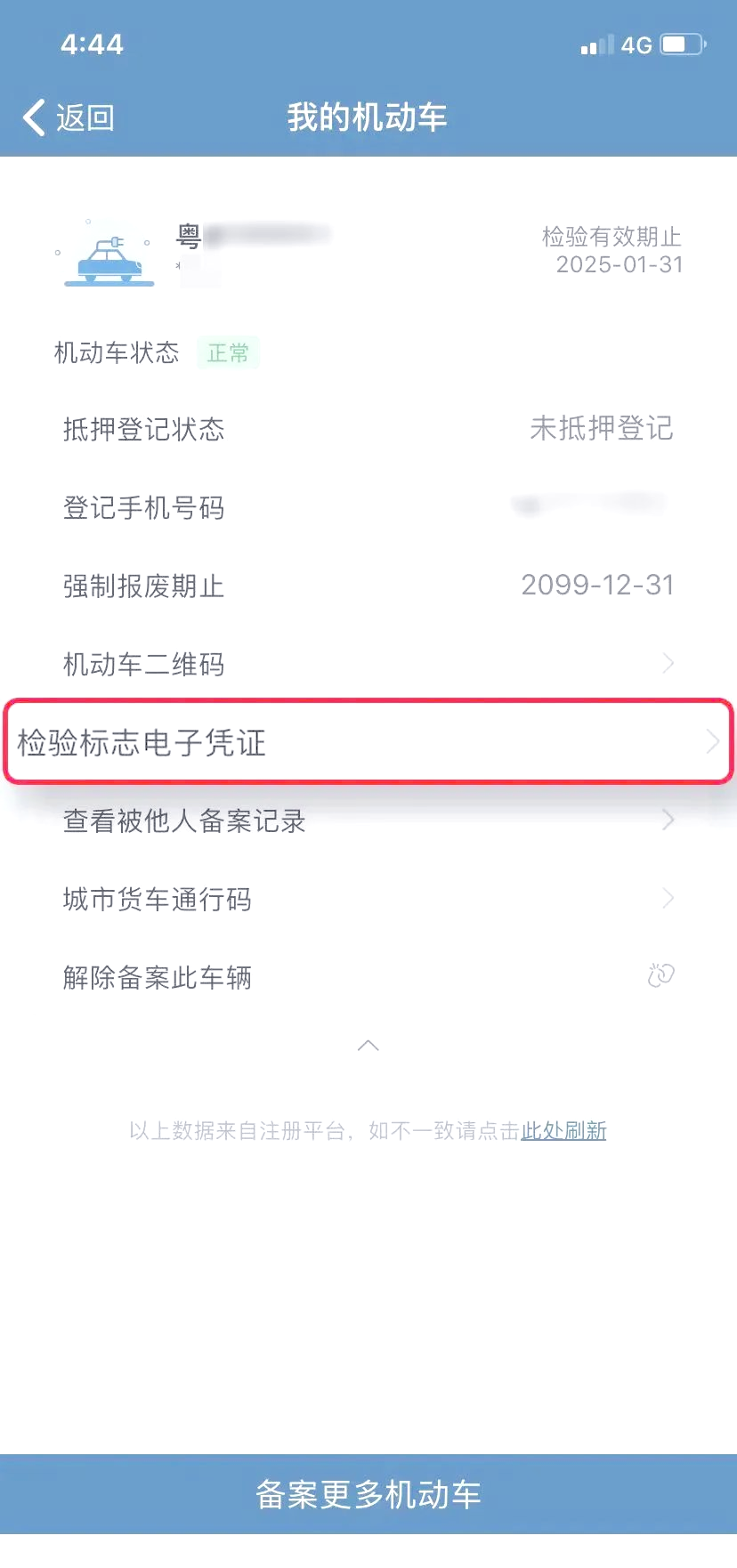
Task: Go back with the 返回 button
Action: coord(69,117)
